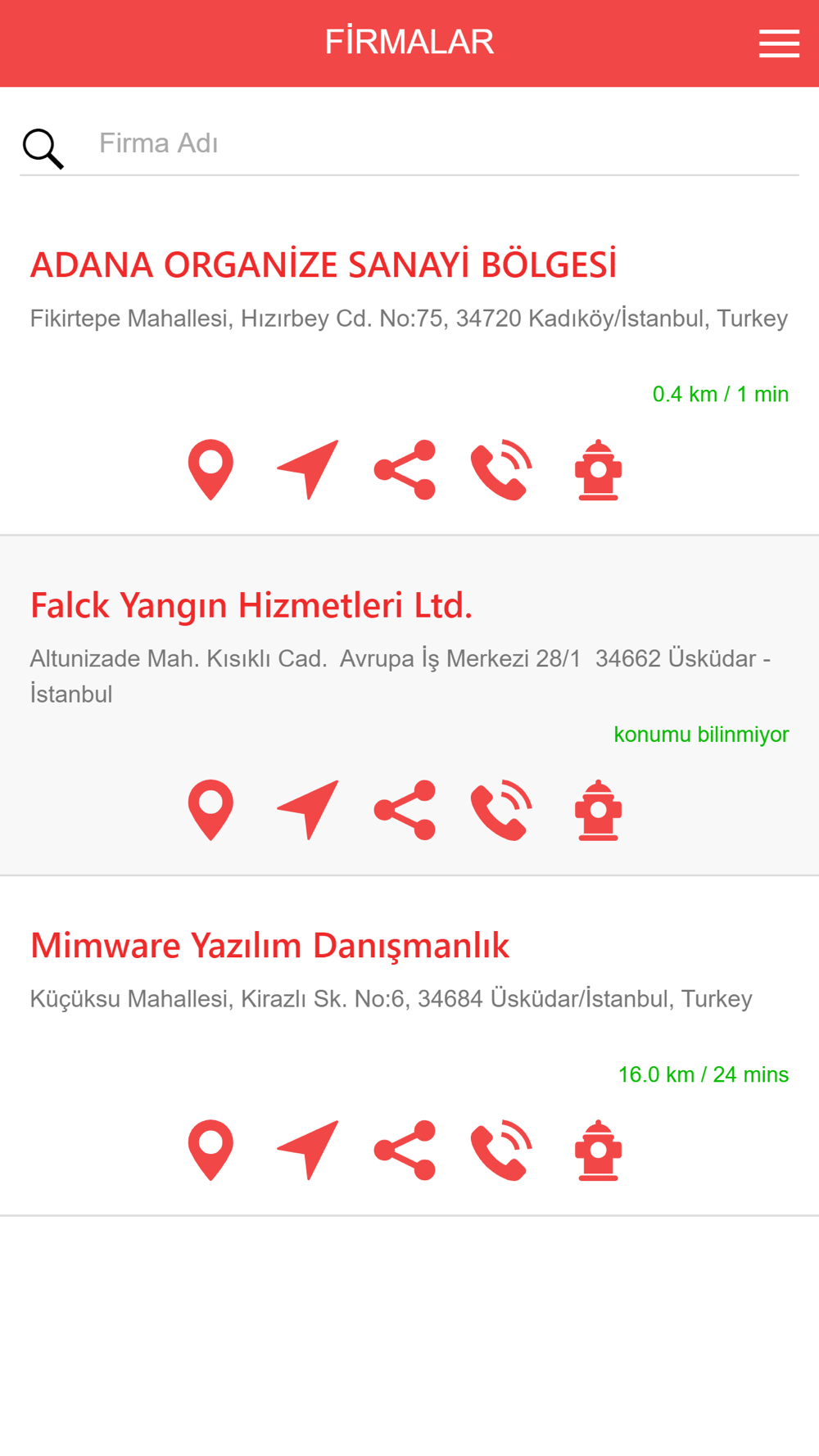Show Falck Yangın Hizmetleri location pin

tap(210, 810)
